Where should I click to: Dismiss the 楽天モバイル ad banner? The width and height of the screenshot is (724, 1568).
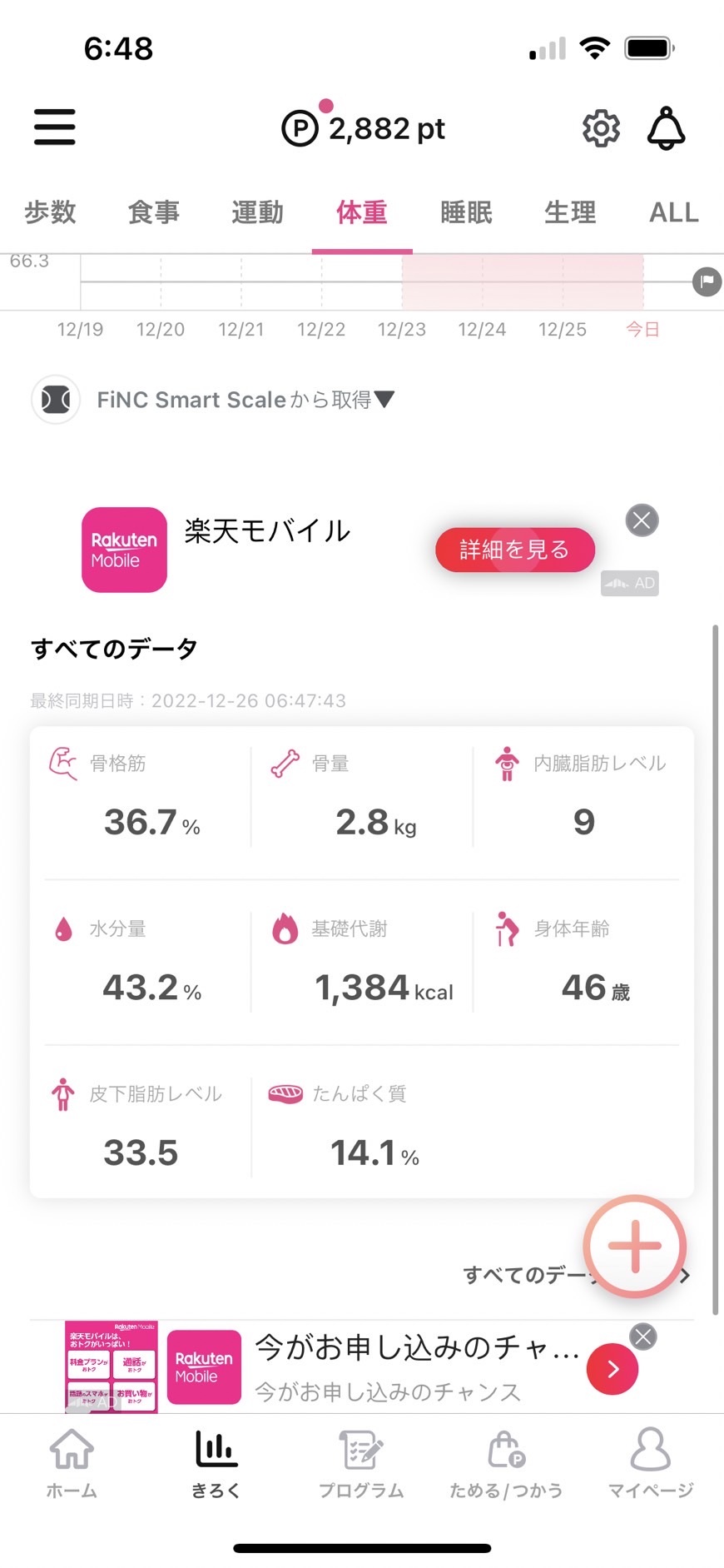pos(642,520)
